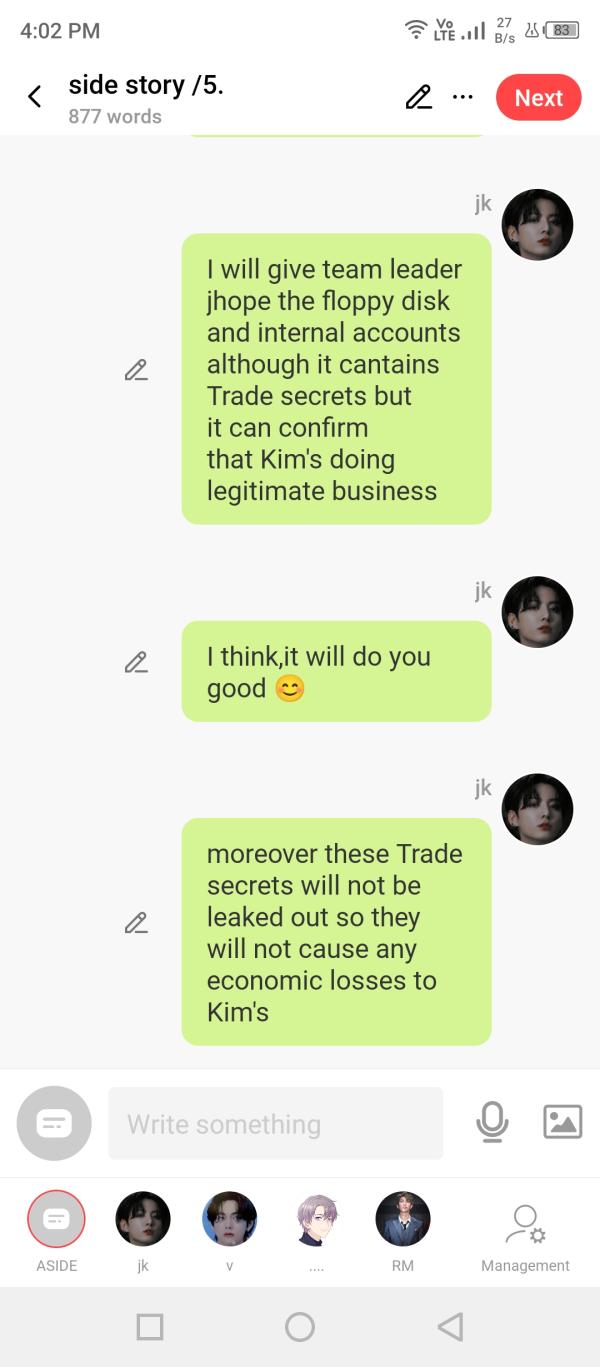Viewport: 600px width, 1367px height.
Task: Insert a picture with the image icon
Action: tap(562, 1122)
